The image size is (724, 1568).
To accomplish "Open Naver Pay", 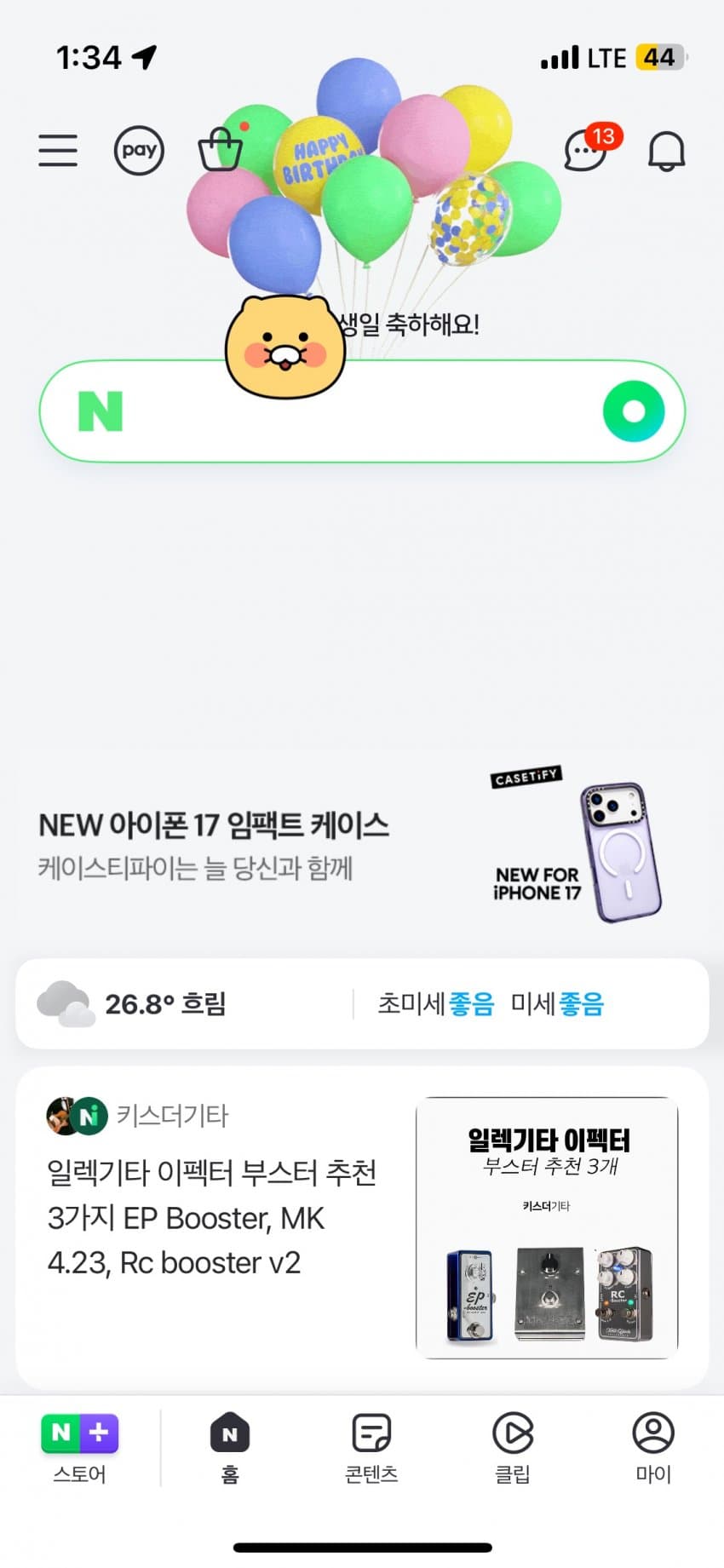I will click(139, 151).
